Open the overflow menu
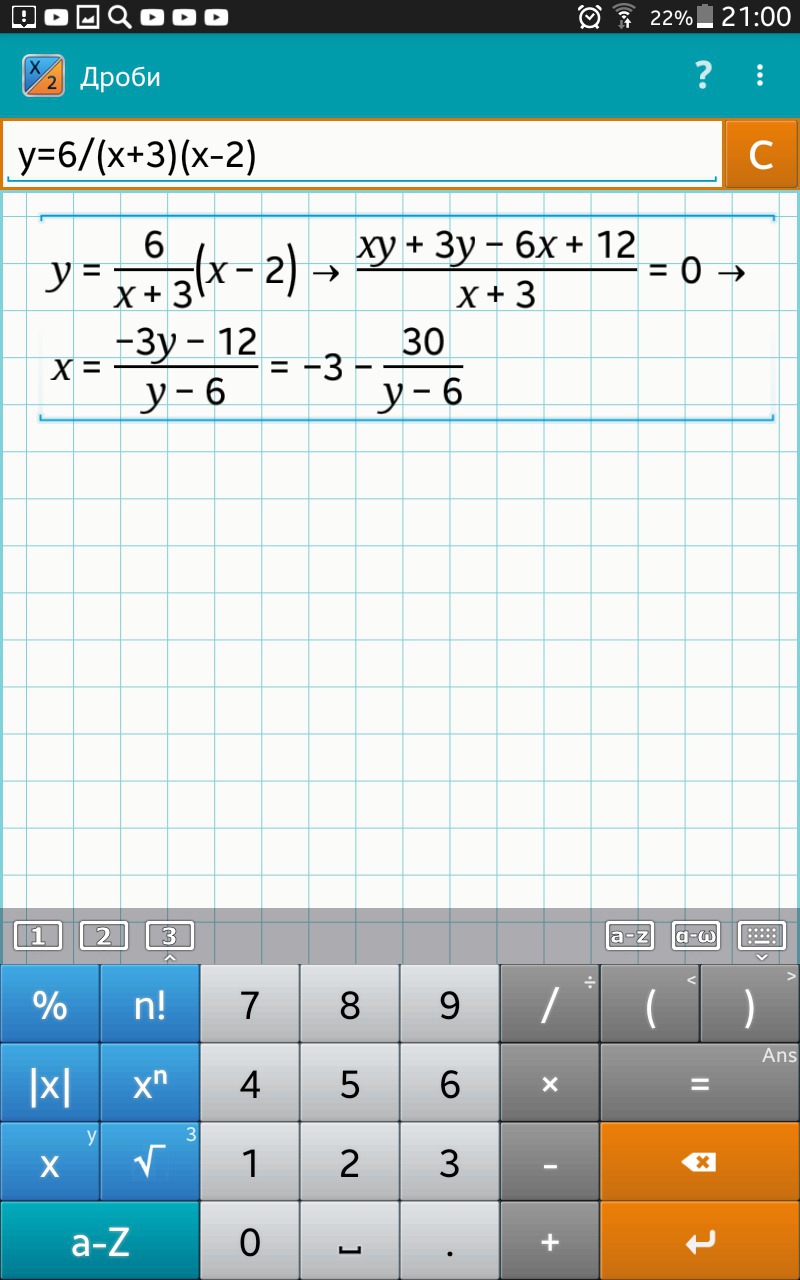Image resolution: width=800 pixels, height=1280 pixels. [760, 75]
